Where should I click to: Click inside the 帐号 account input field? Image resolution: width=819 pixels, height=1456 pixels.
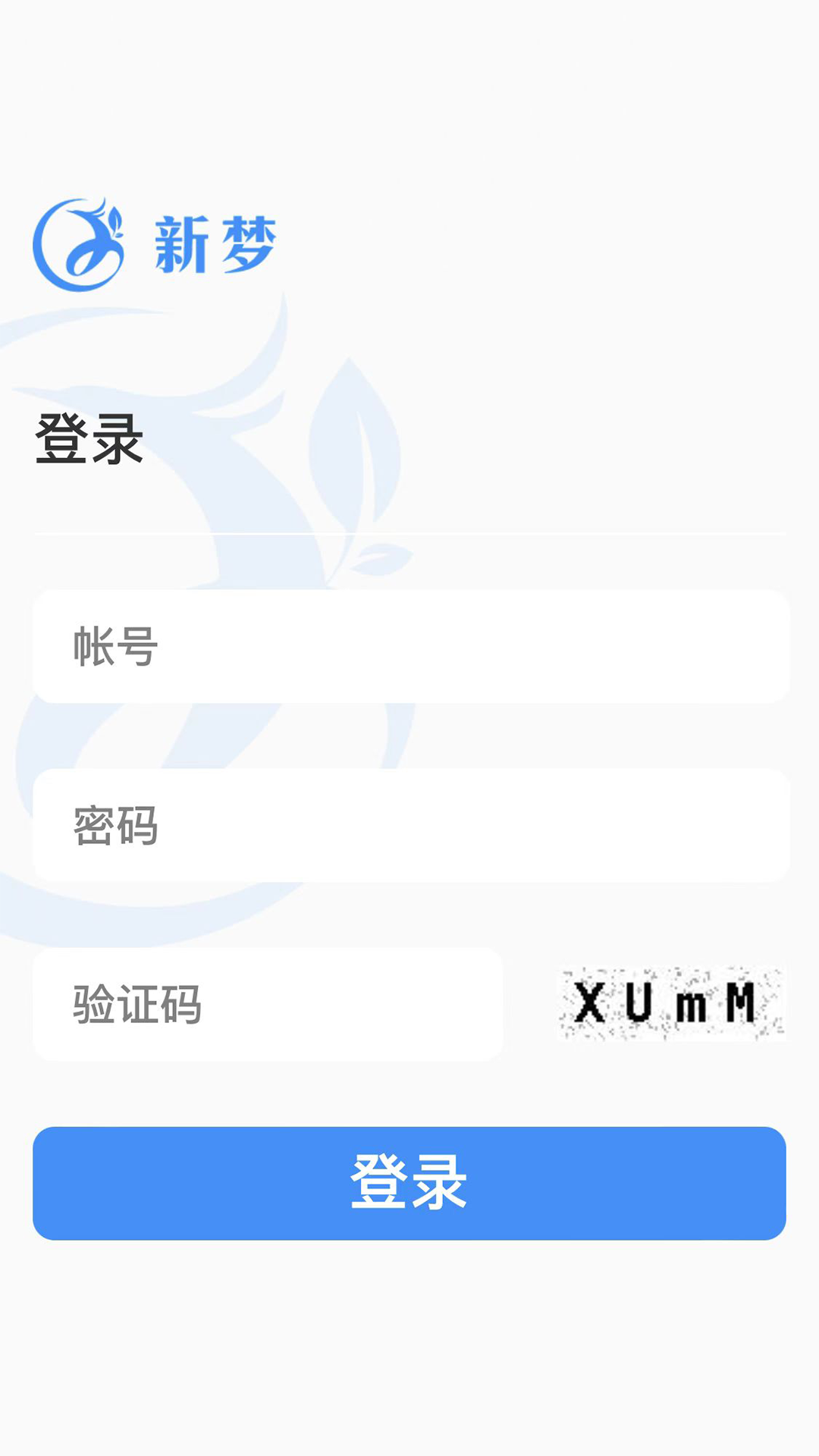click(409, 646)
